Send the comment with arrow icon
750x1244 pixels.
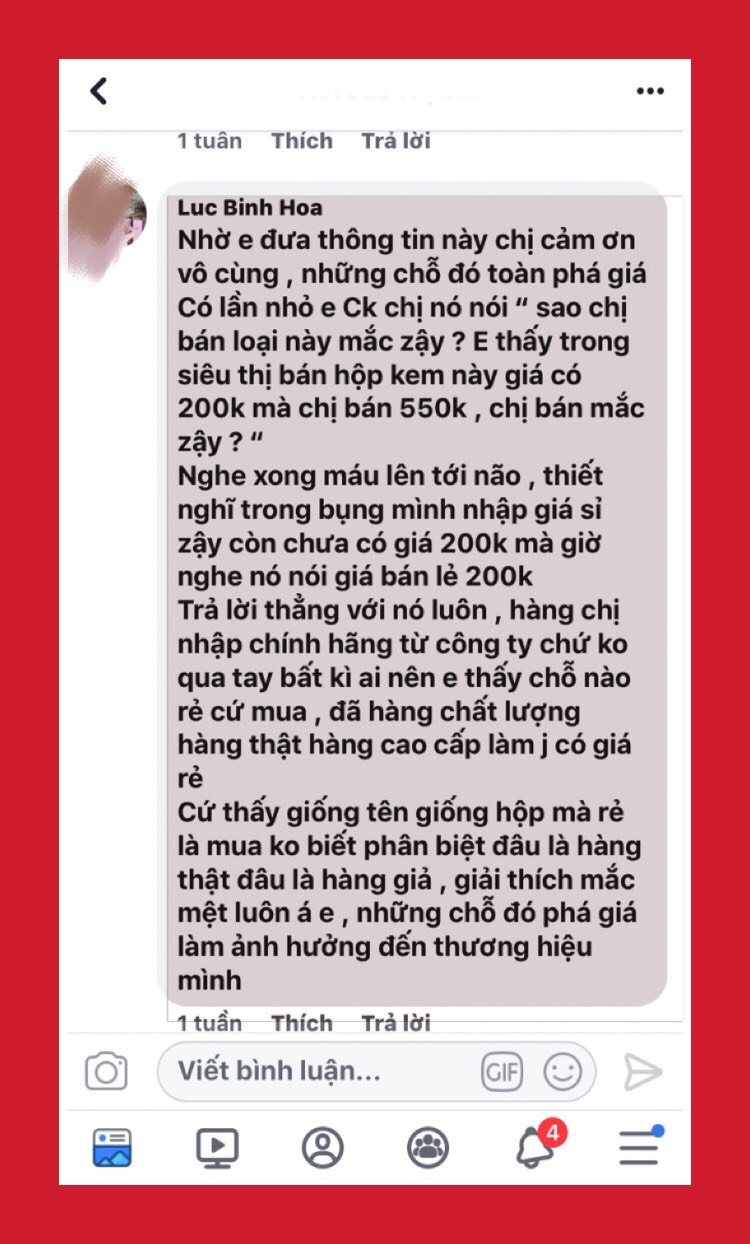(643, 1071)
